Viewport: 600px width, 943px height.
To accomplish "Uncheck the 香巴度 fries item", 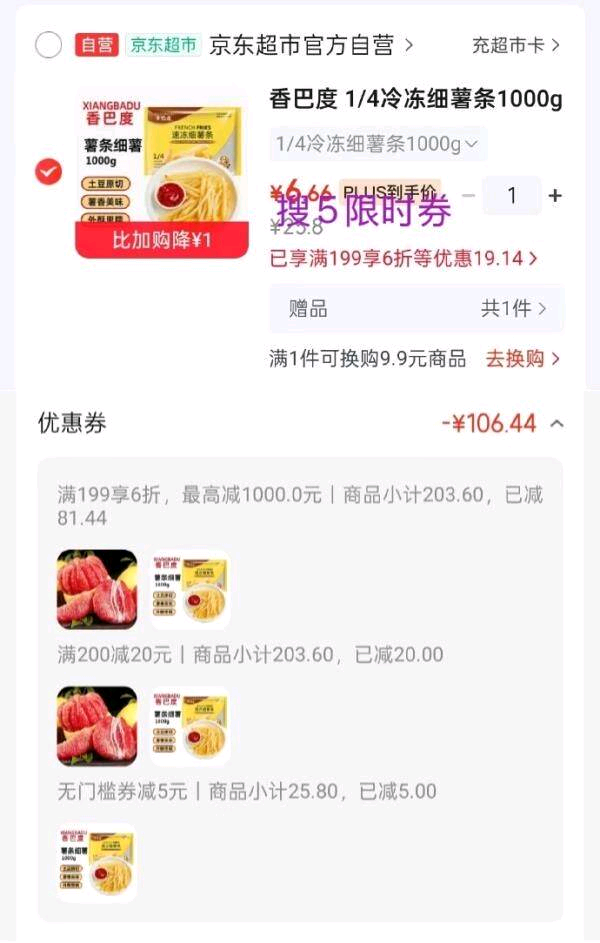I will 49,172.
